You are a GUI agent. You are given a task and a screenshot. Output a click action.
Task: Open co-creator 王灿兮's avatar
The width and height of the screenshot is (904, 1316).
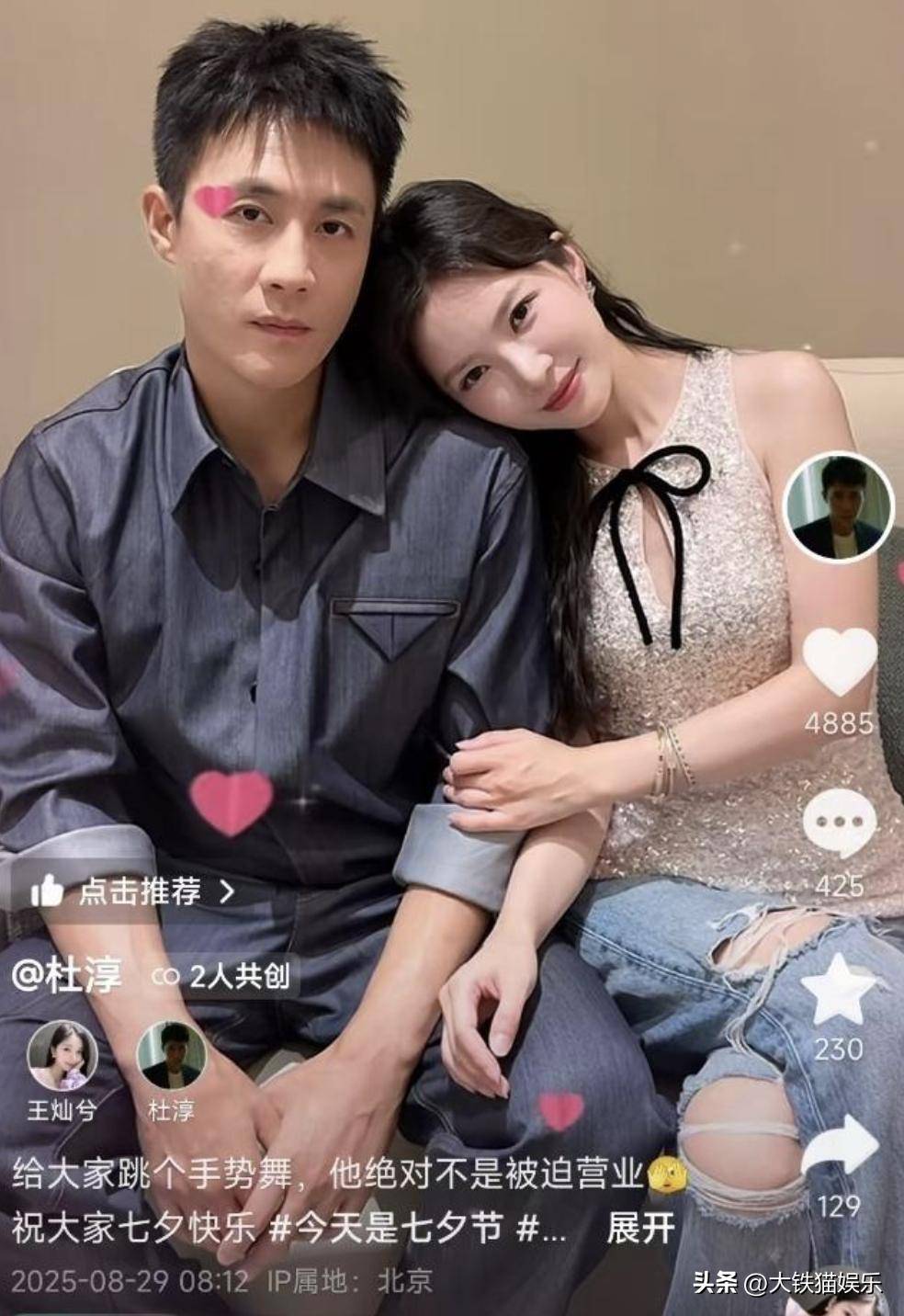pyautogui.click(x=62, y=1056)
